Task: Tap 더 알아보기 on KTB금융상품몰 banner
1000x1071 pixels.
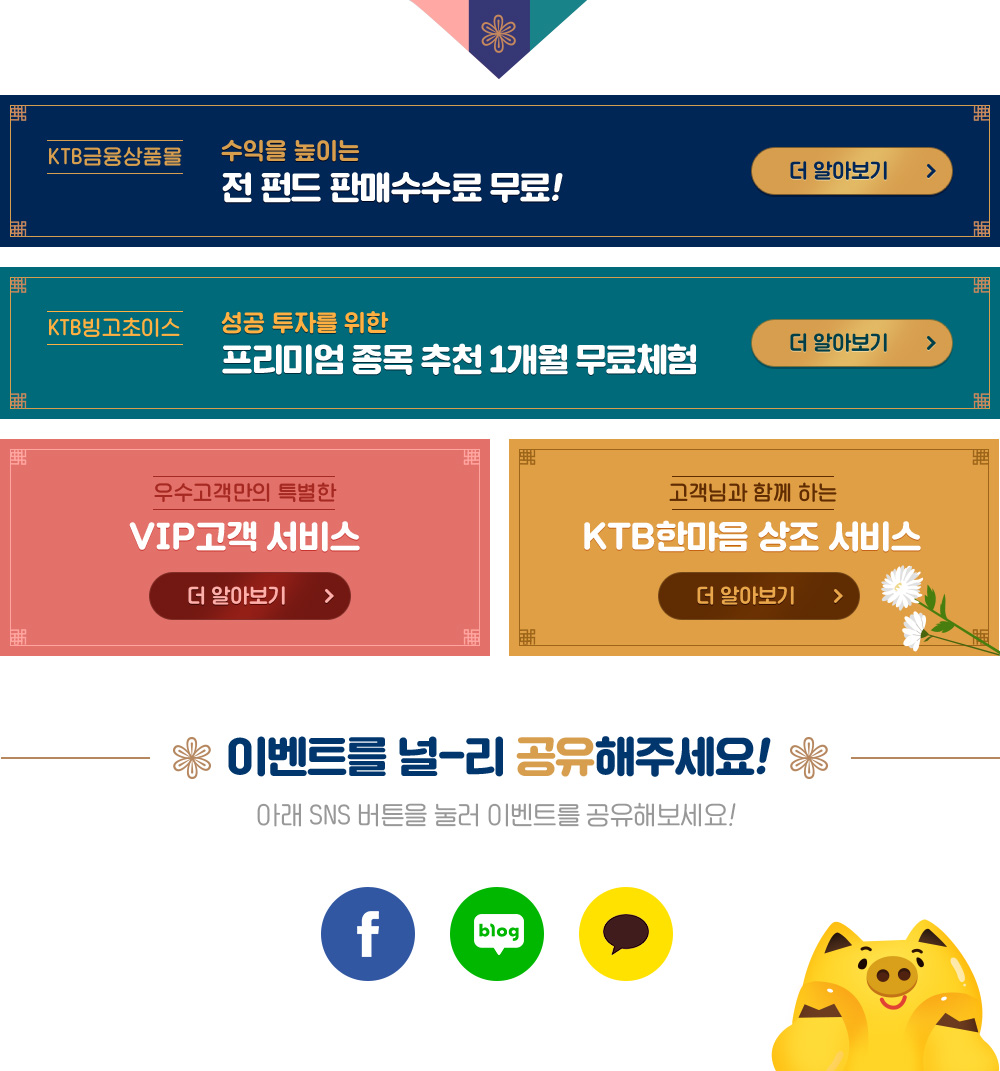Action: [x=851, y=171]
